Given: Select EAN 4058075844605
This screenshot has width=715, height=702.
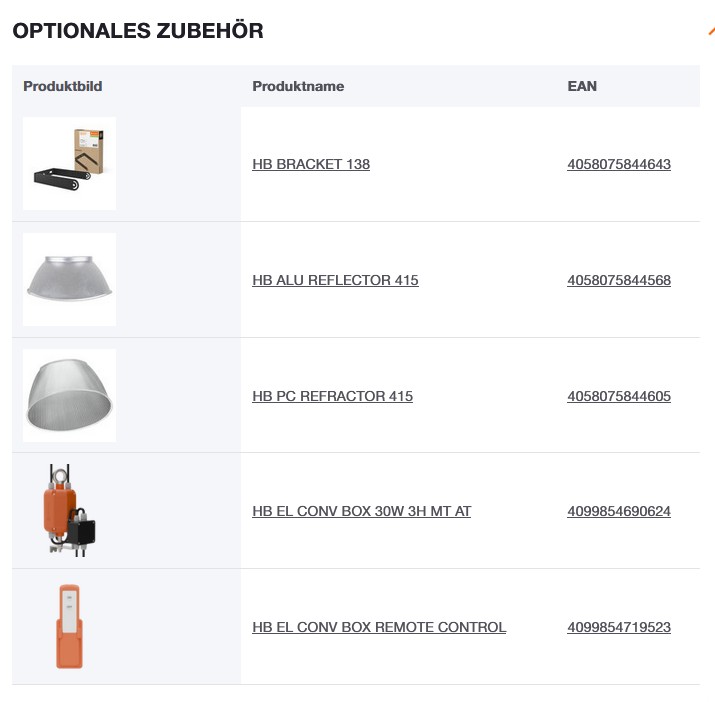Looking at the screenshot, I should [x=618, y=396].
